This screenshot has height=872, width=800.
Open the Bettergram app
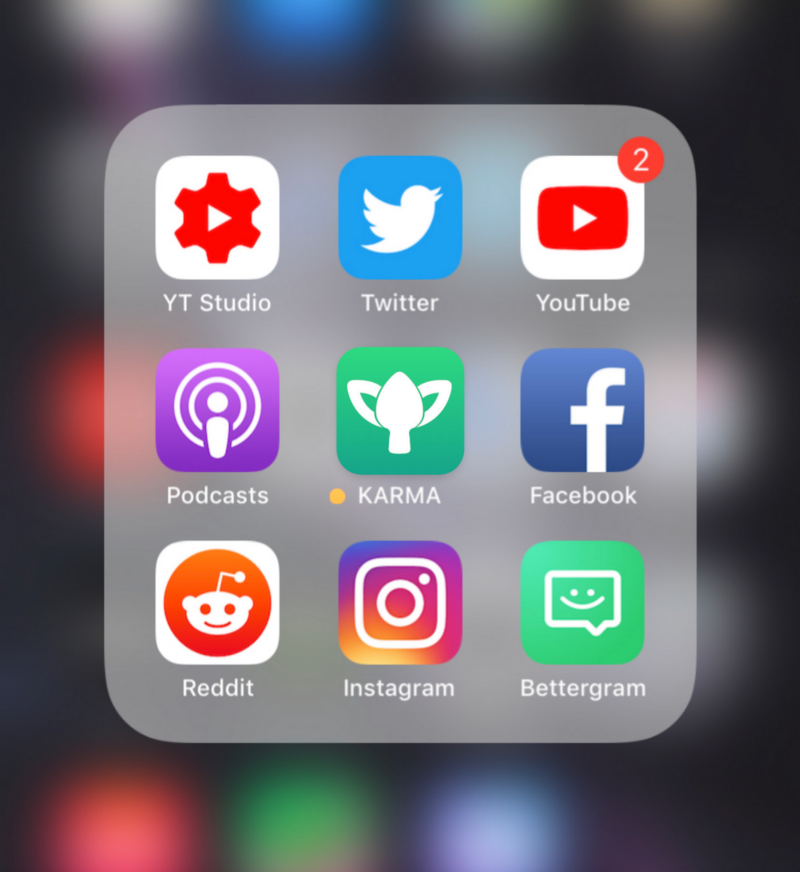[x=582, y=603]
